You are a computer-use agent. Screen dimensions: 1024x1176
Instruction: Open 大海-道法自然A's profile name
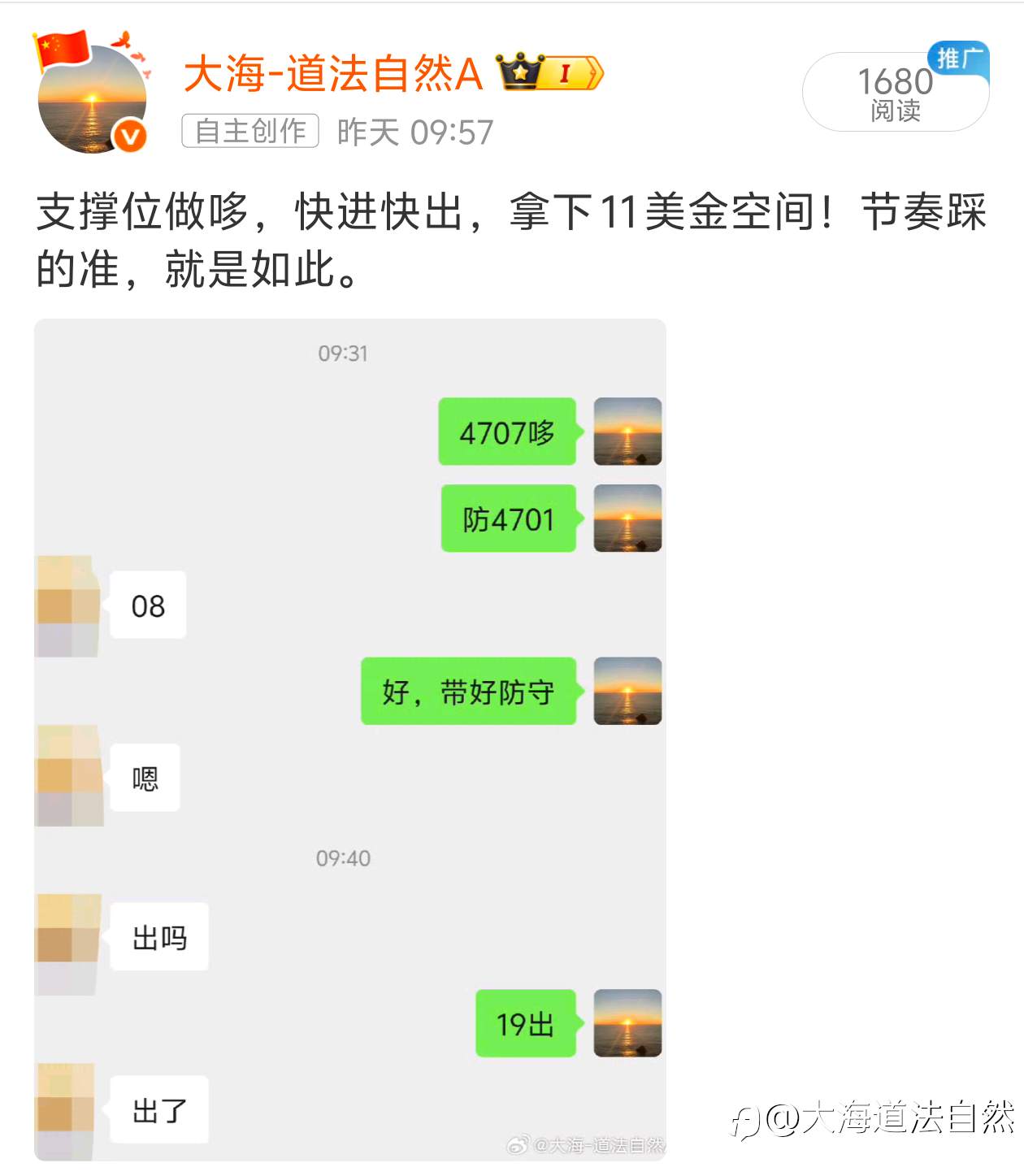pyautogui.click(x=332, y=75)
